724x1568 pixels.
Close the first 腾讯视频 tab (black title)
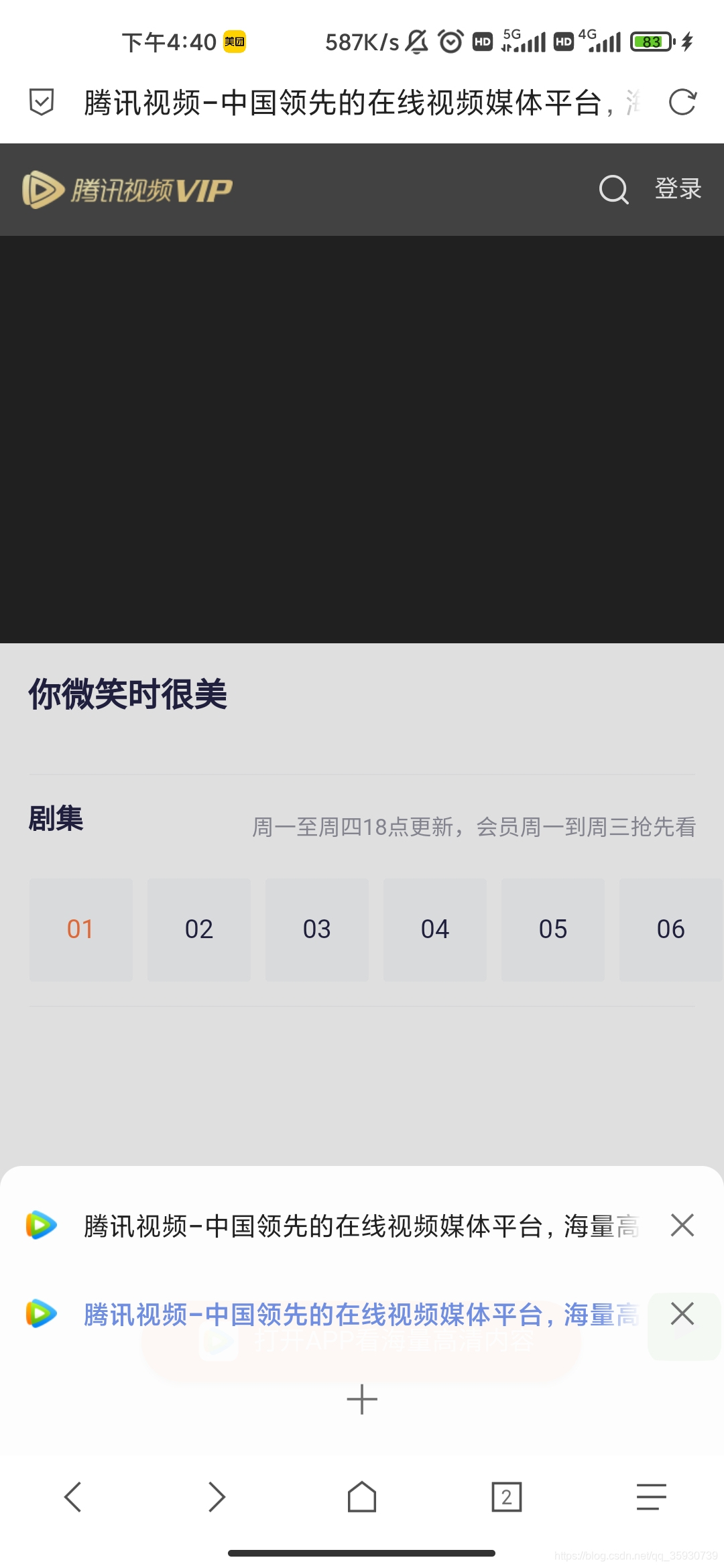(x=682, y=1226)
